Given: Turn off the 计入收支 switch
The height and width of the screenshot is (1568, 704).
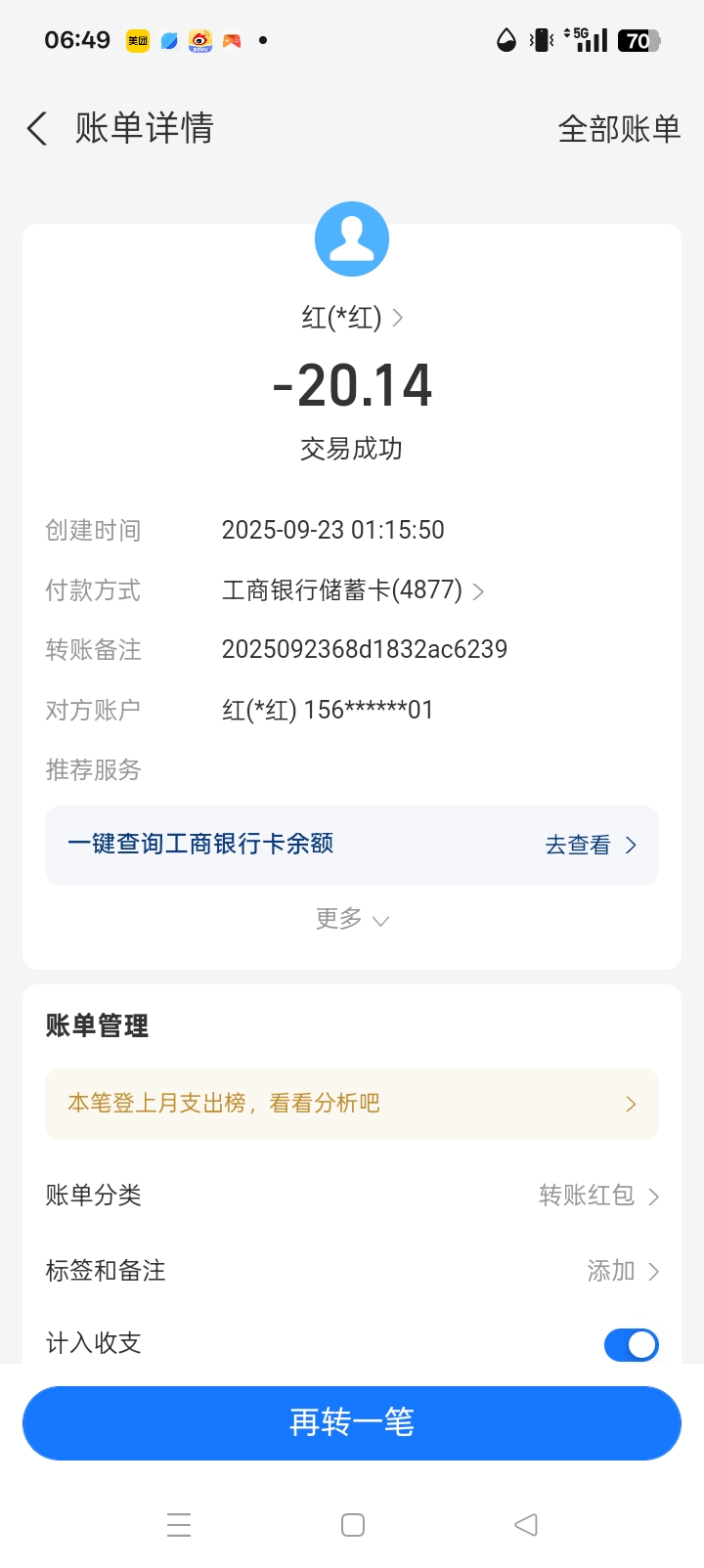Looking at the screenshot, I should click(x=631, y=1344).
